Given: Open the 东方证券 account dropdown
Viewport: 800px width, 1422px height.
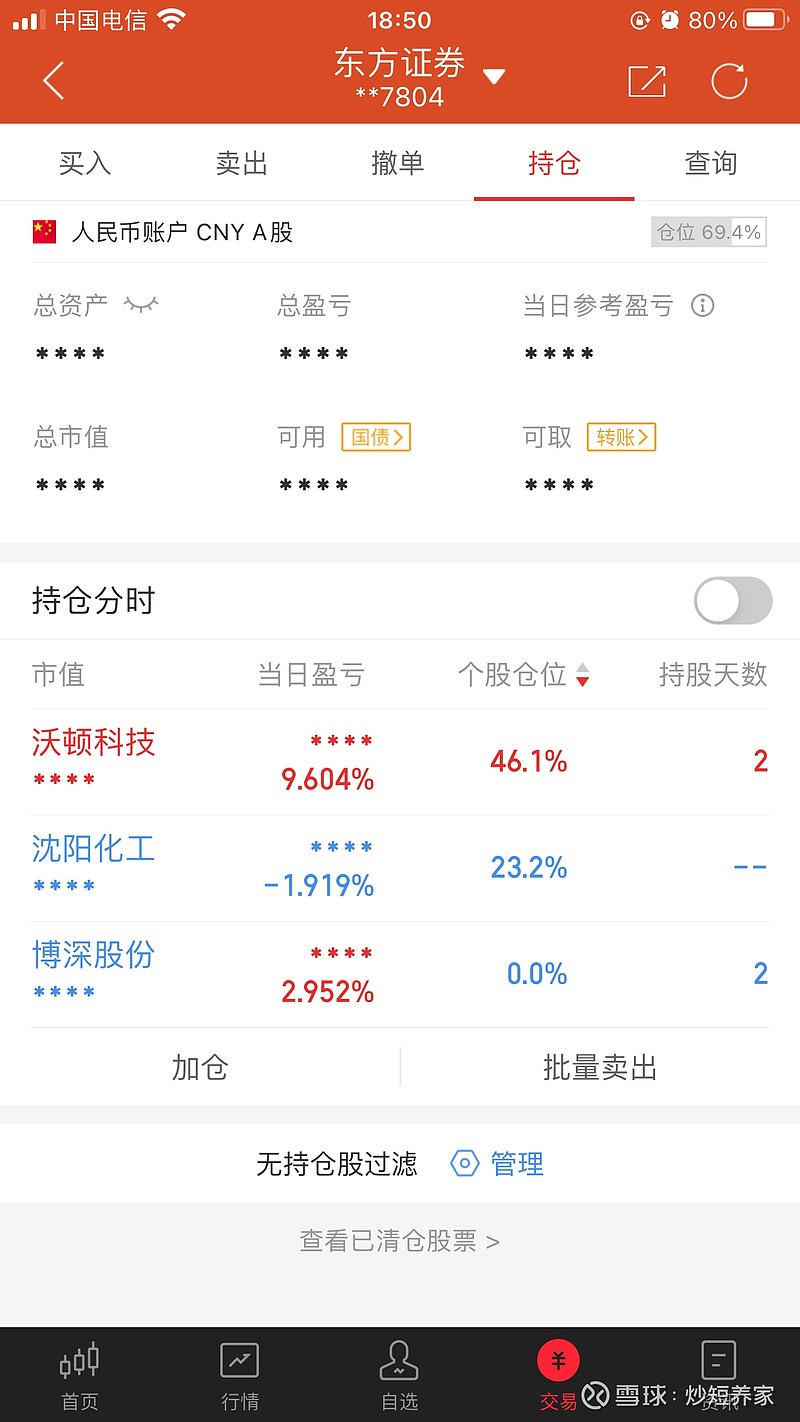Looking at the screenshot, I should (x=494, y=76).
